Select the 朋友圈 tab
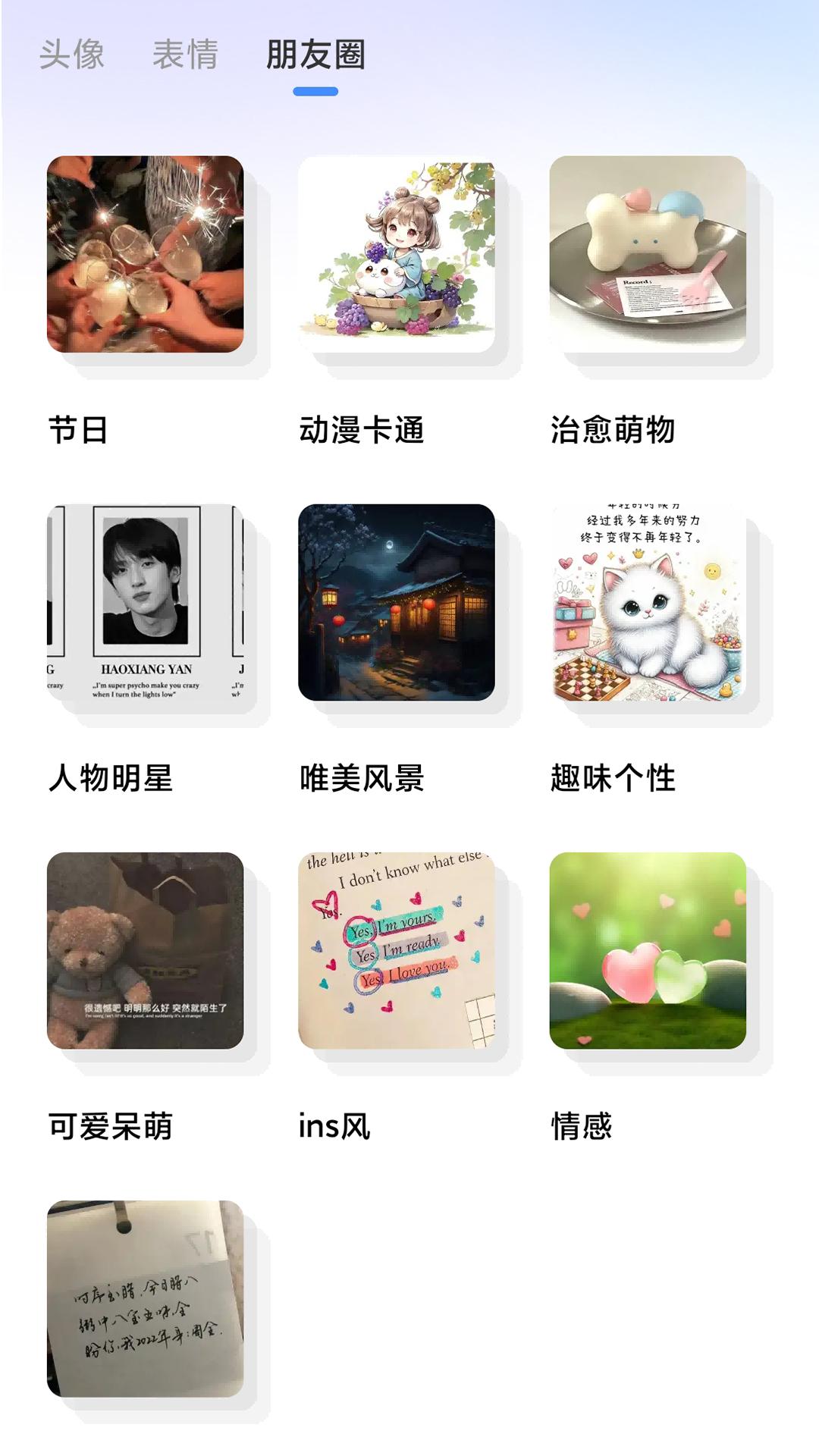Screen dimensions: 819x1456 [x=315, y=55]
